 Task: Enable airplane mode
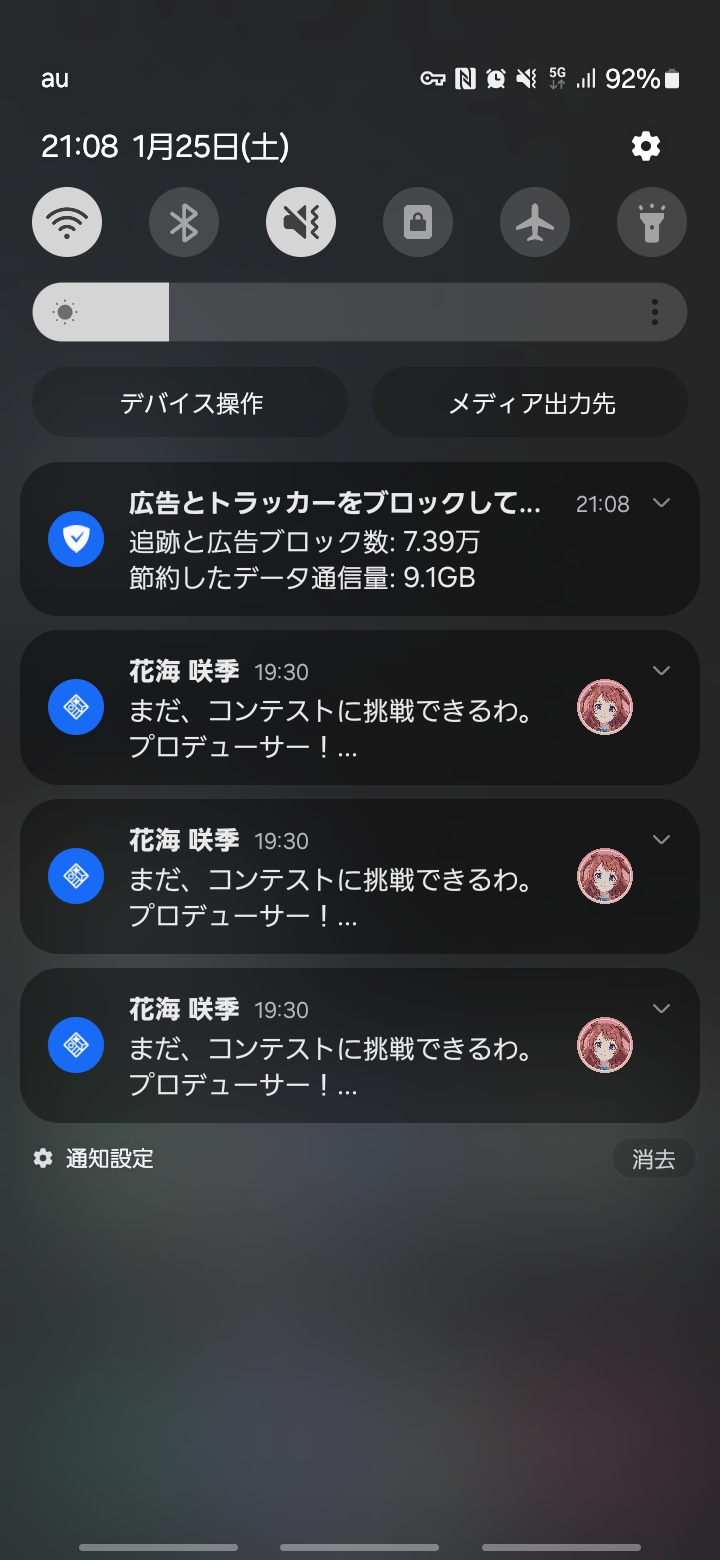pos(535,222)
